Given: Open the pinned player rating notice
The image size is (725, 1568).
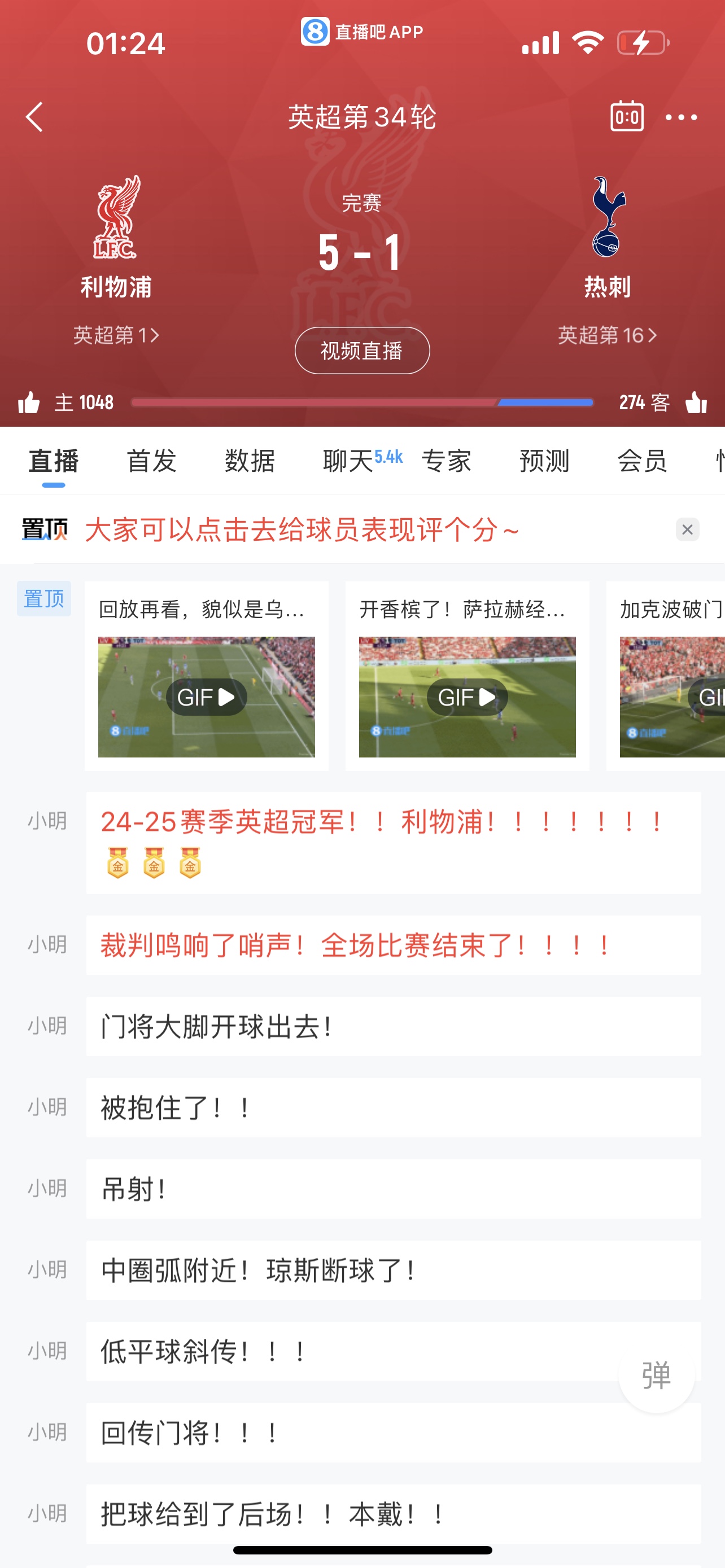Looking at the screenshot, I should (x=302, y=529).
